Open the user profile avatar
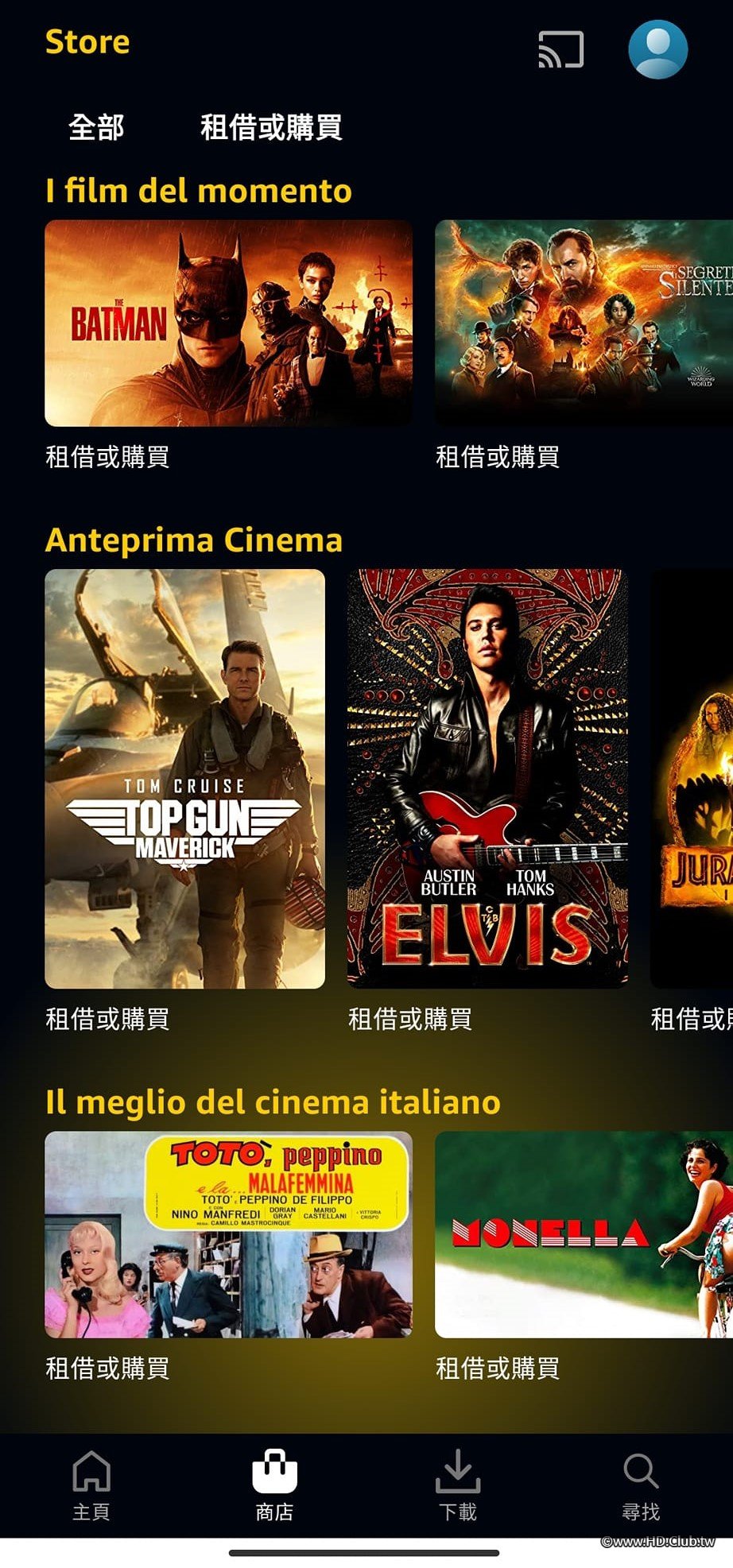 pyautogui.click(x=657, y=49)
